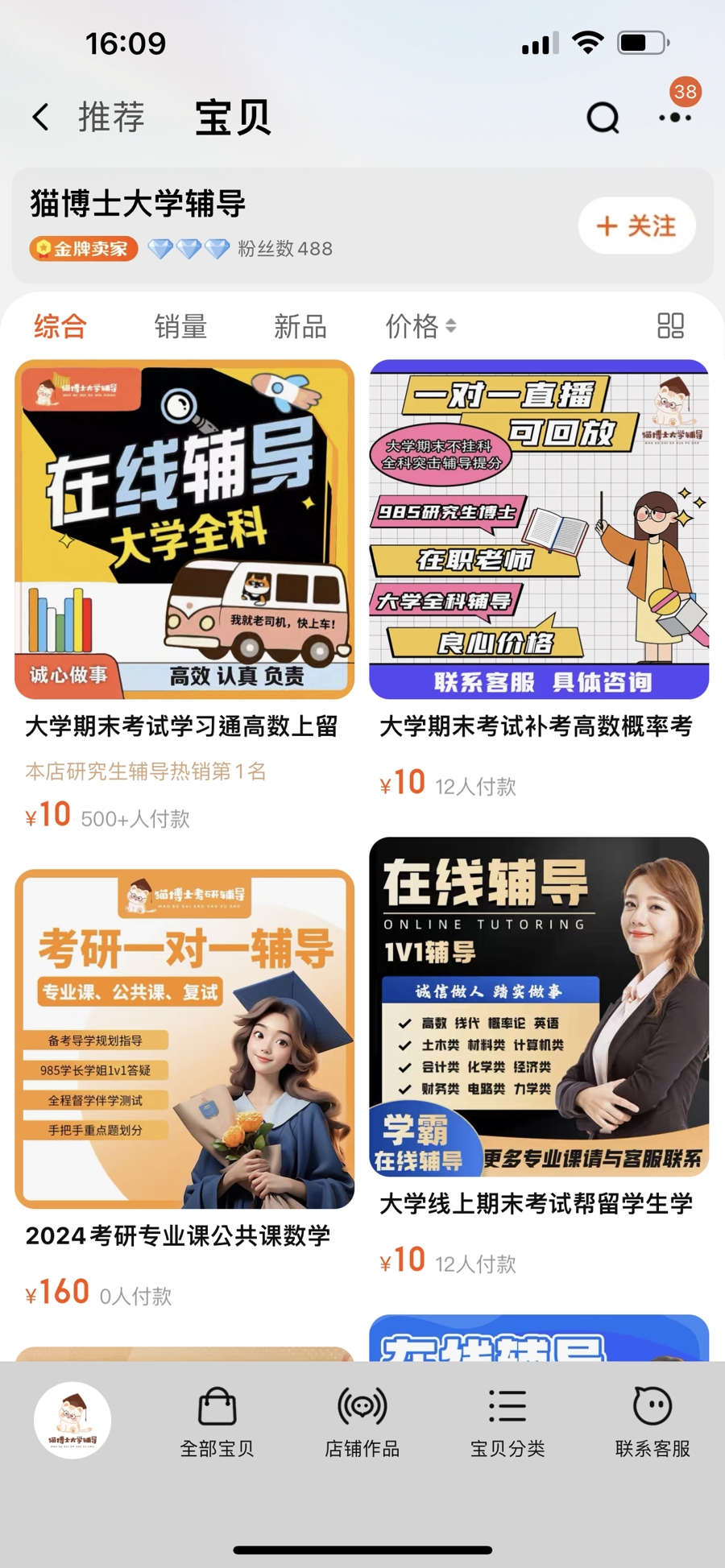View 店铺作品
The width and height of the screenshot is (725, 1568).
[362, 1422]
